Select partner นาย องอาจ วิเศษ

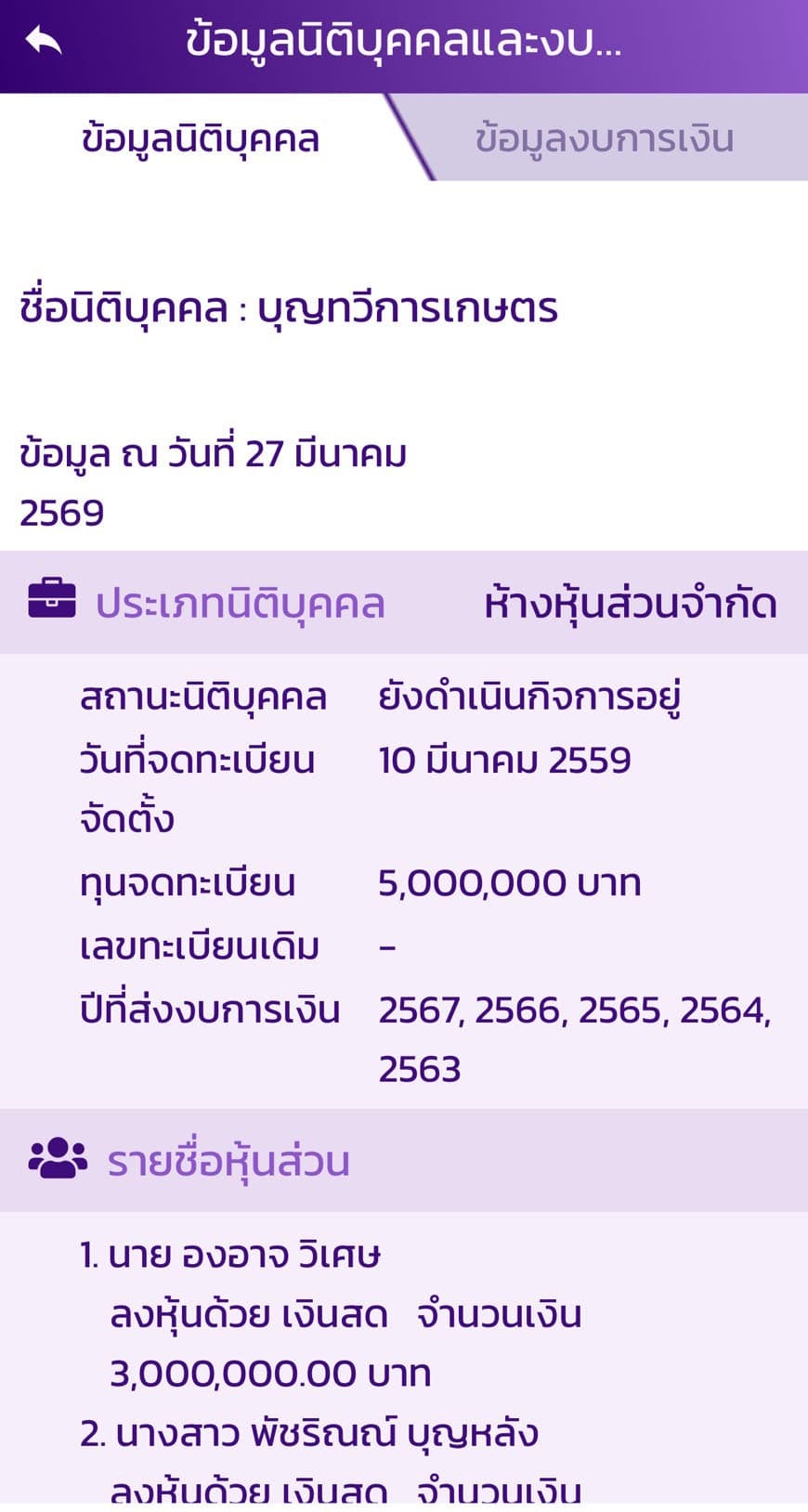pyautogui.click(x=232, y=1256)
